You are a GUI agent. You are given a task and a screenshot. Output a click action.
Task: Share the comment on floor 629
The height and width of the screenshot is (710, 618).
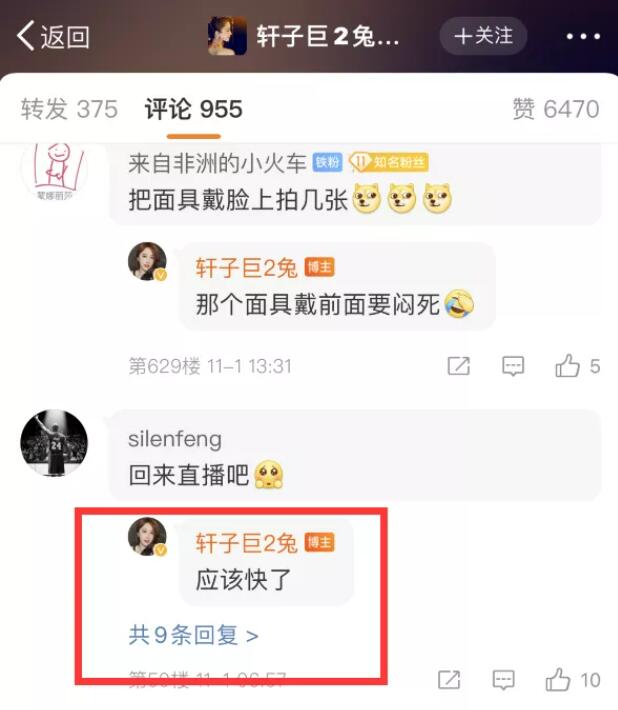458,366
